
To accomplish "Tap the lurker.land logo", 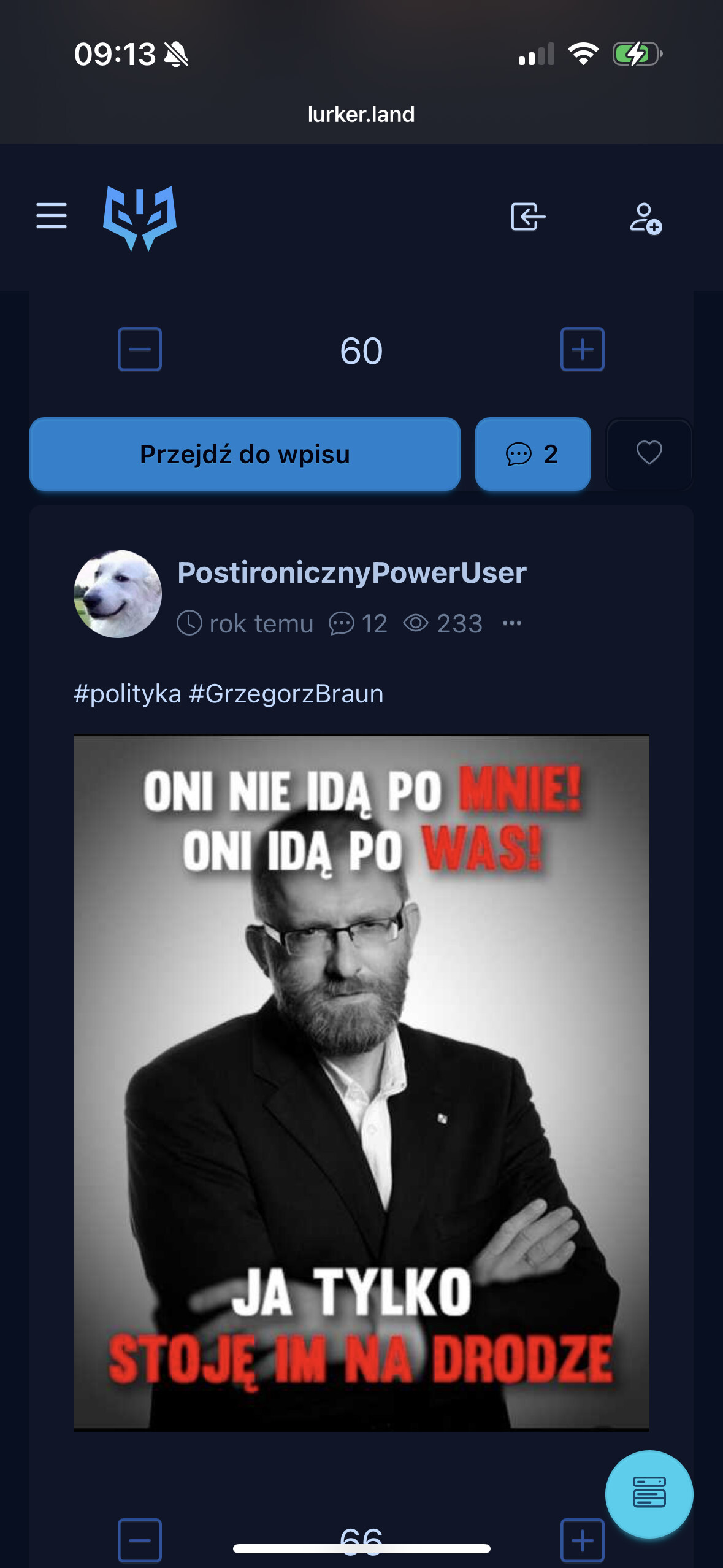I will [x=140, y=218].
